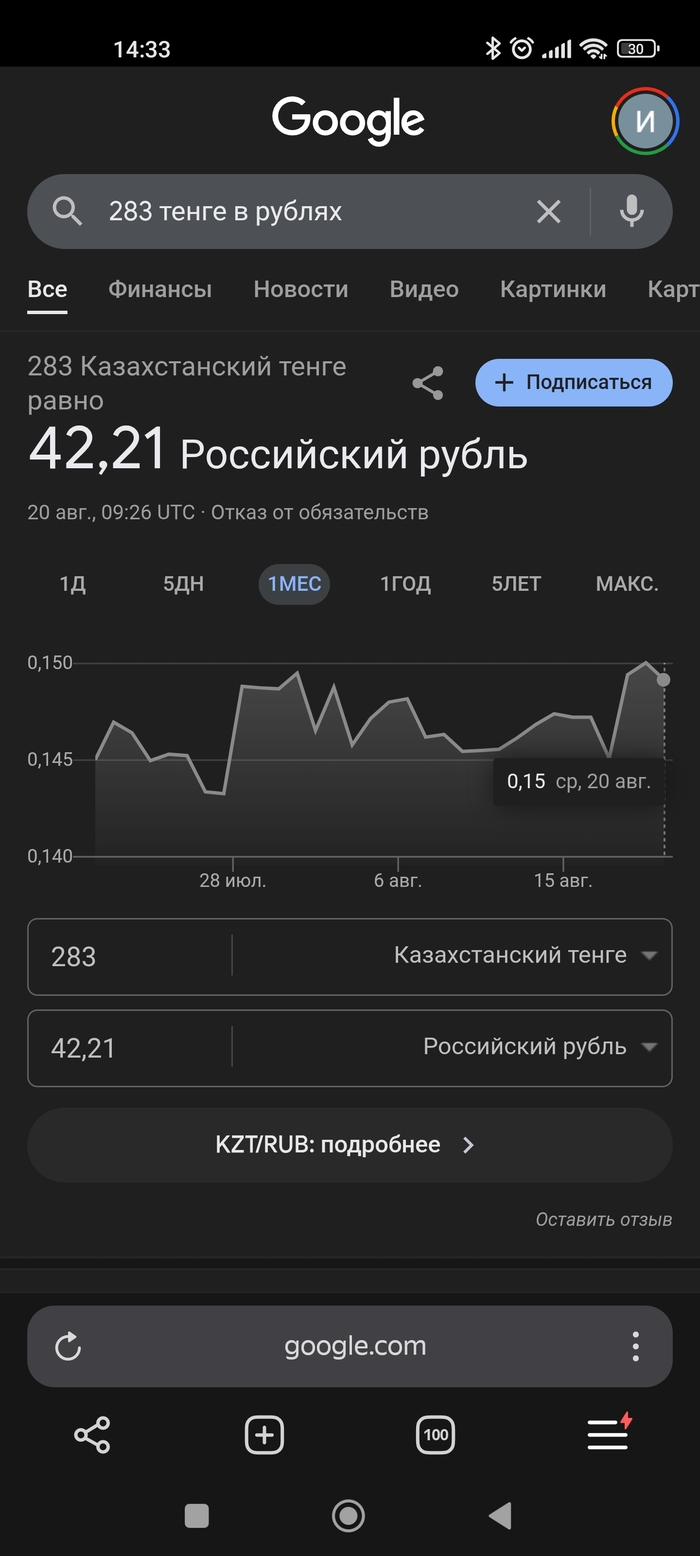Tap the Оставить отзыв link

603,1219
